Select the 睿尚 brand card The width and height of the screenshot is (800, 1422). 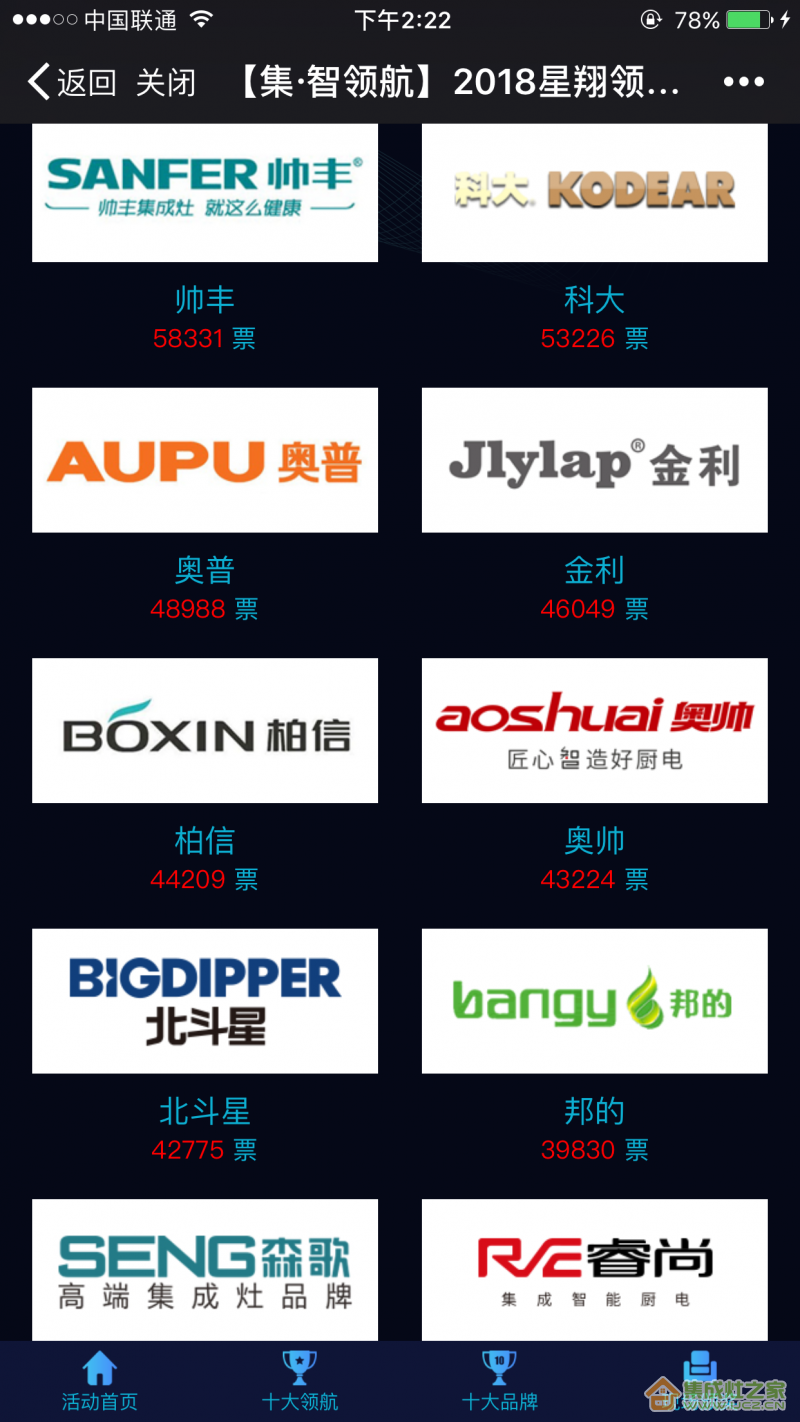595,1270
